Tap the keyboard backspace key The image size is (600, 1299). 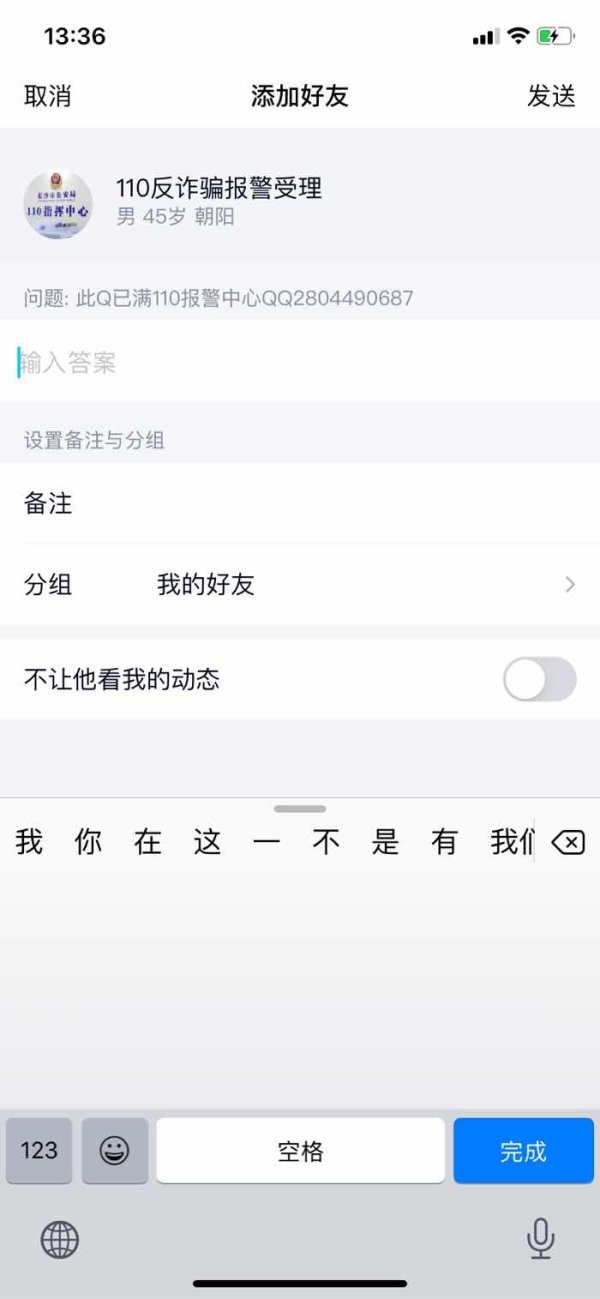[568, 844]
